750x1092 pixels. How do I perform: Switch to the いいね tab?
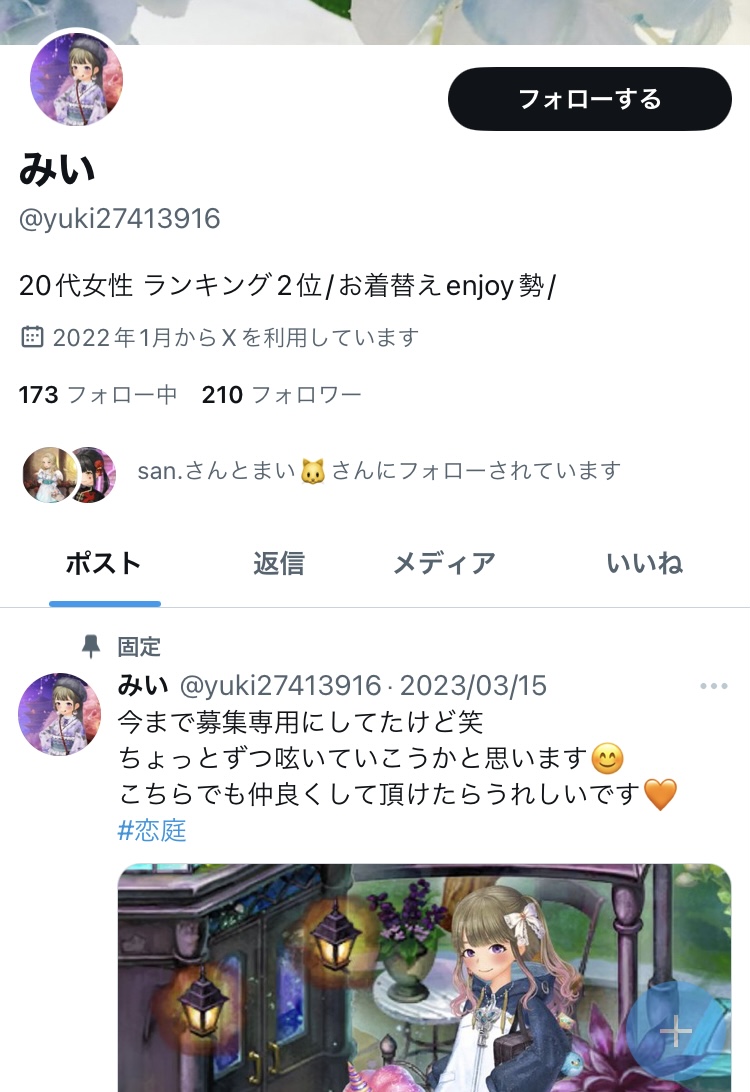pyautogui.click(x=644, y=564)
